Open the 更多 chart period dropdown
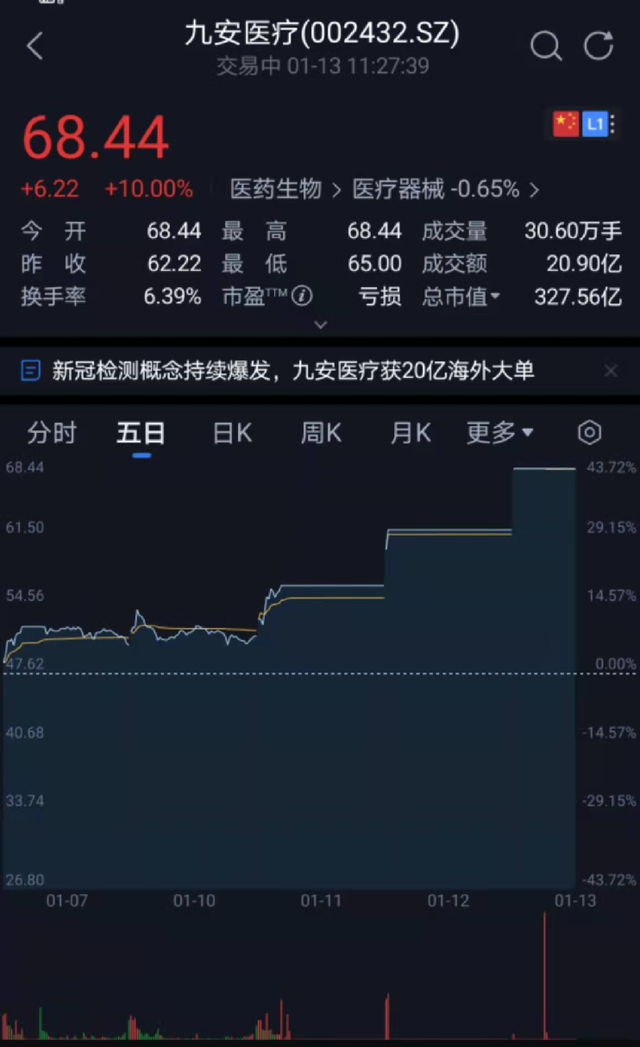 [x=500, y=433]
